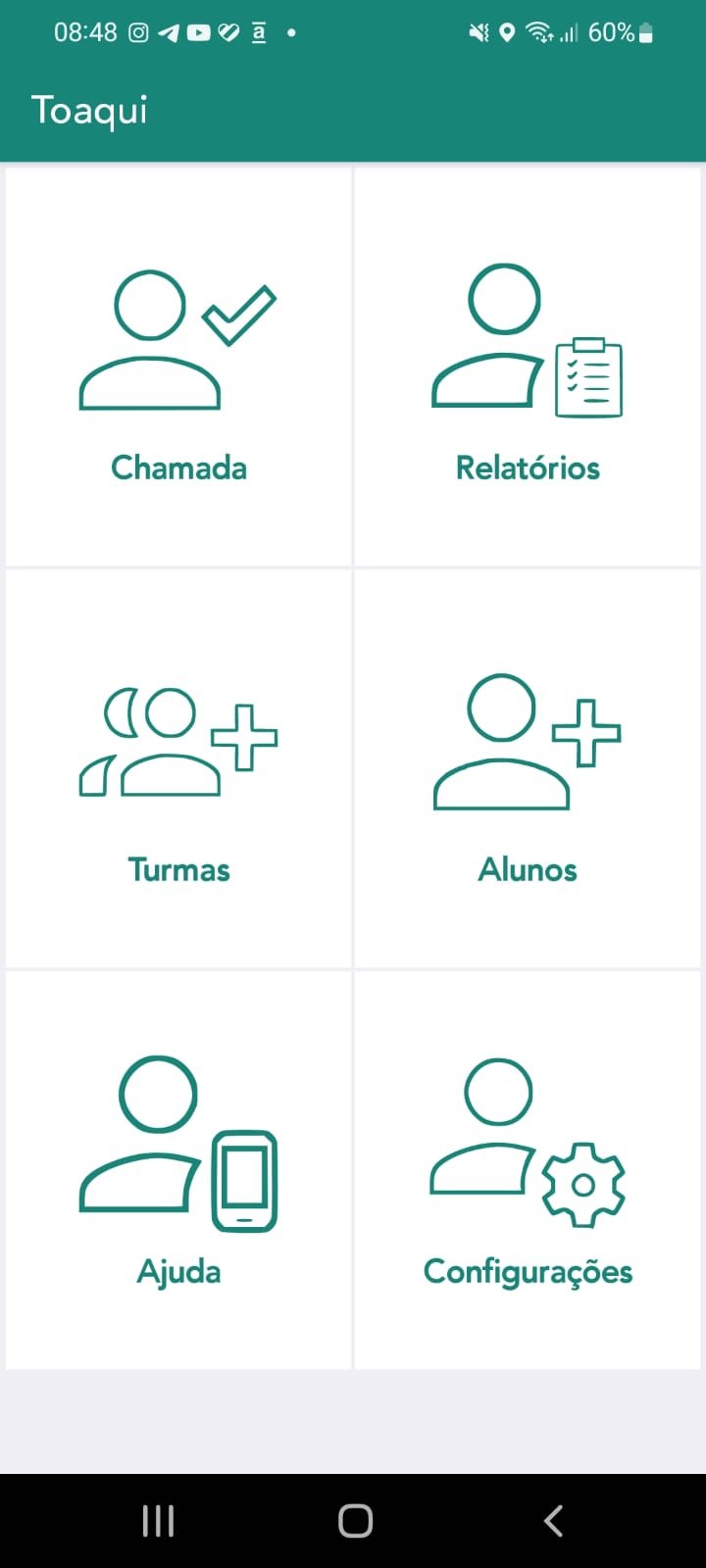Go to the Alunos students tile
The width and height of the screenshot is (706, 1568).
[528, 768]
